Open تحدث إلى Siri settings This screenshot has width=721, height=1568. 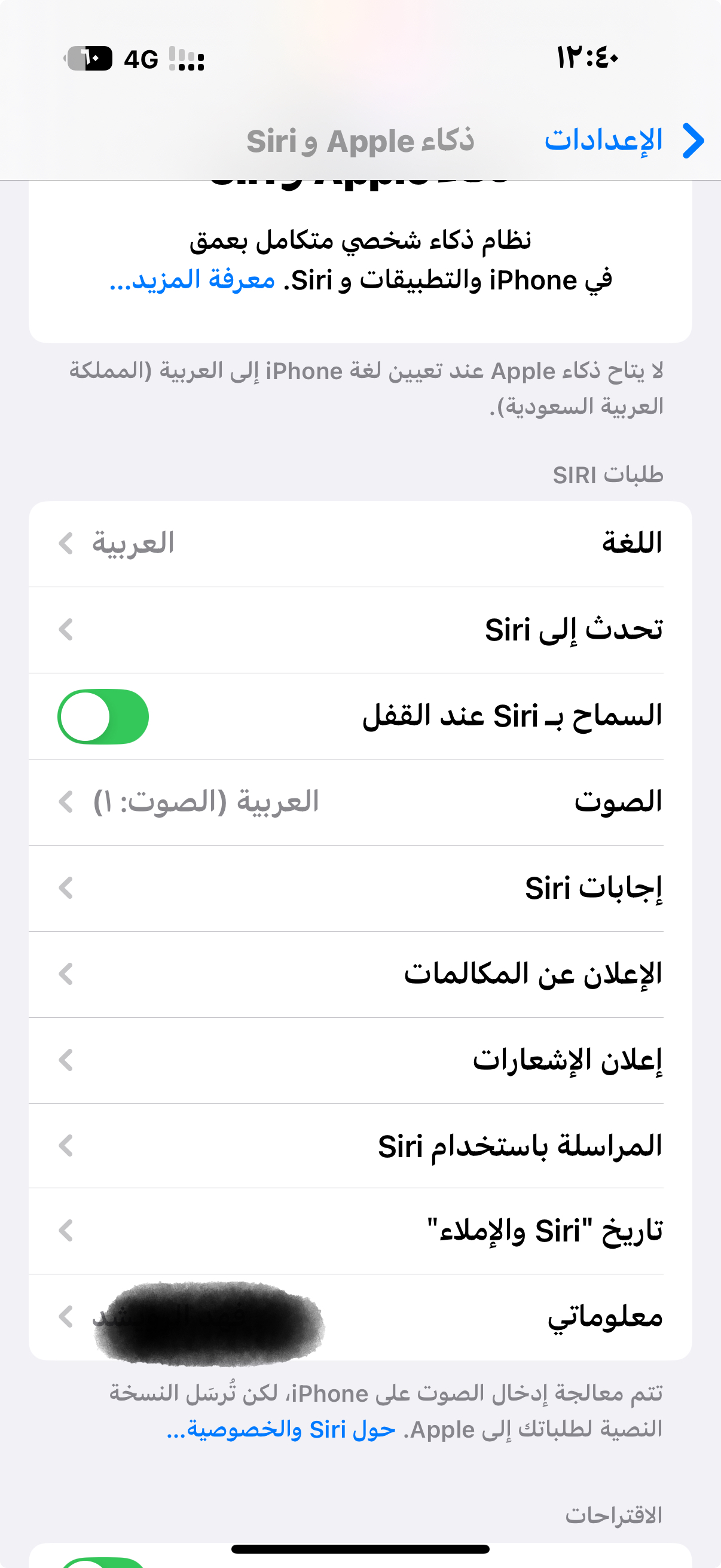coord(360,630)
